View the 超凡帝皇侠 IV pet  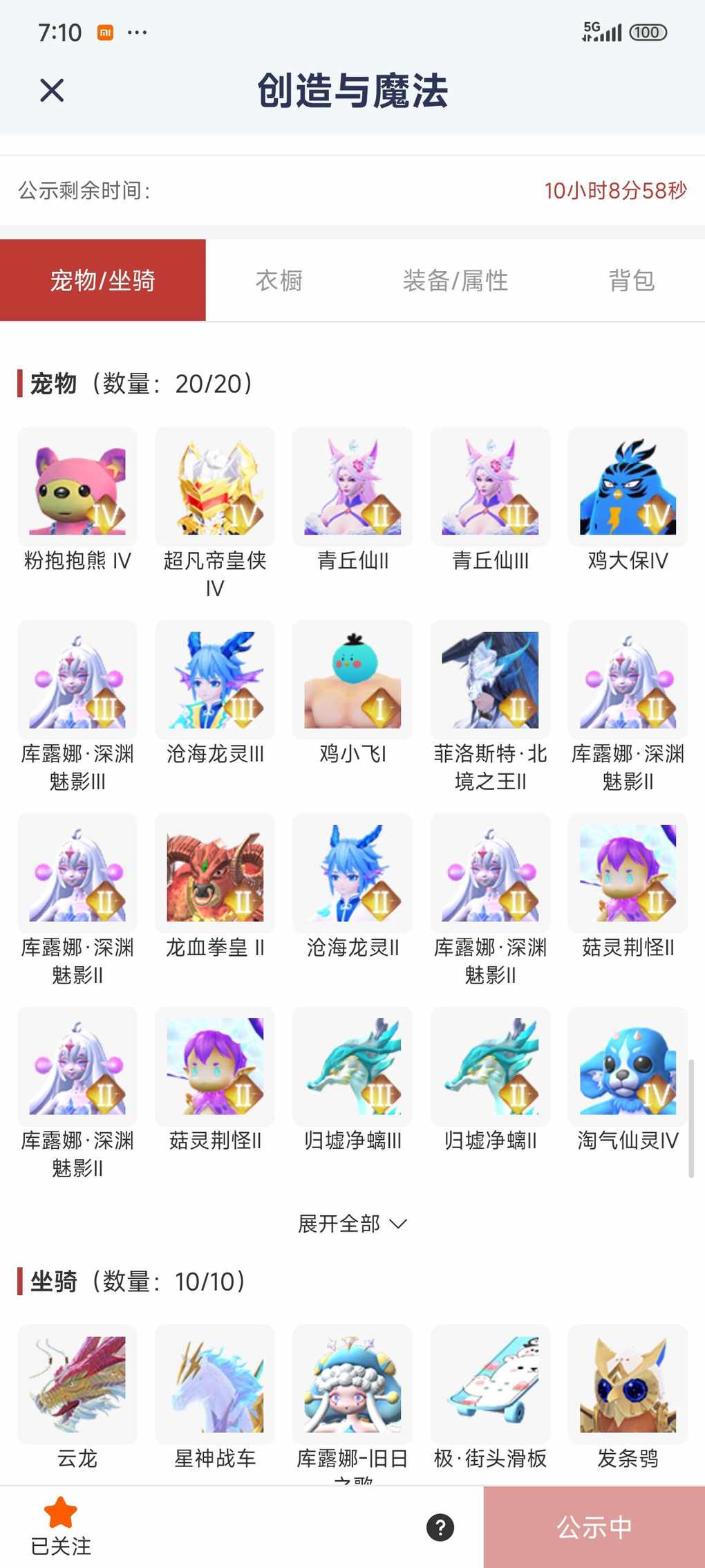tap(215, 487)
